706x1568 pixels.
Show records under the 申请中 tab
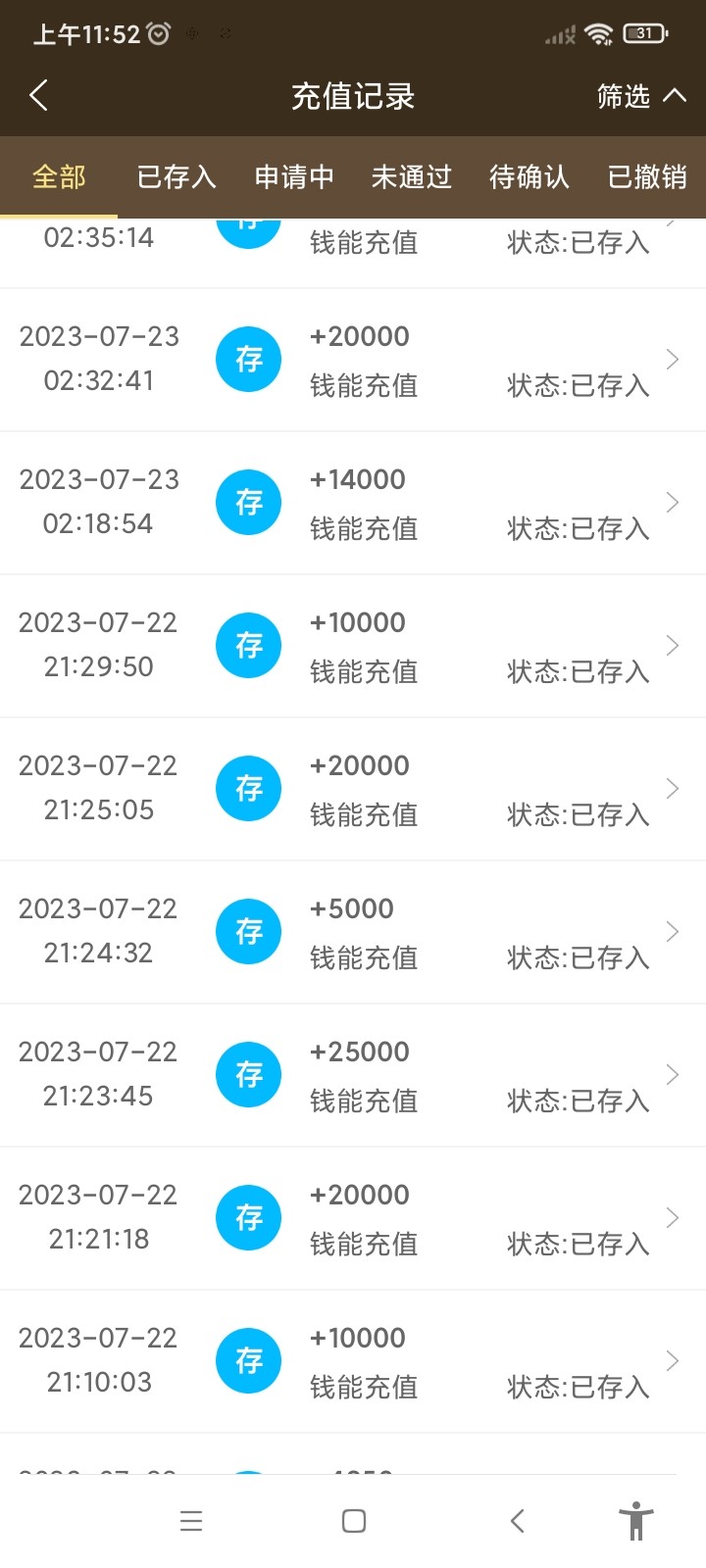[x=294, y=177]
